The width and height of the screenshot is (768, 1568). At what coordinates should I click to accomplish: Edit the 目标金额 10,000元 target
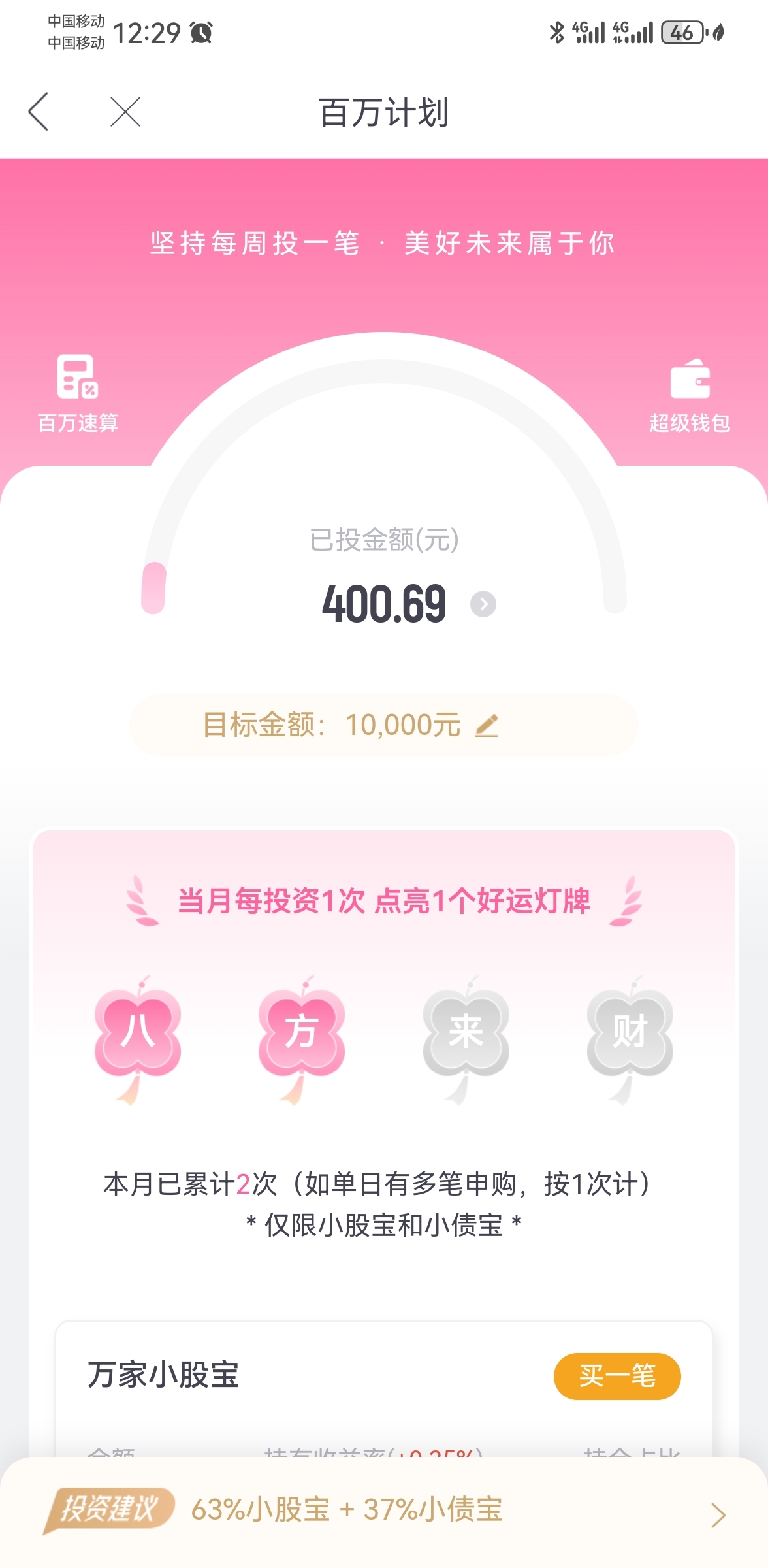pyautogui.click(x=487, y=726)
